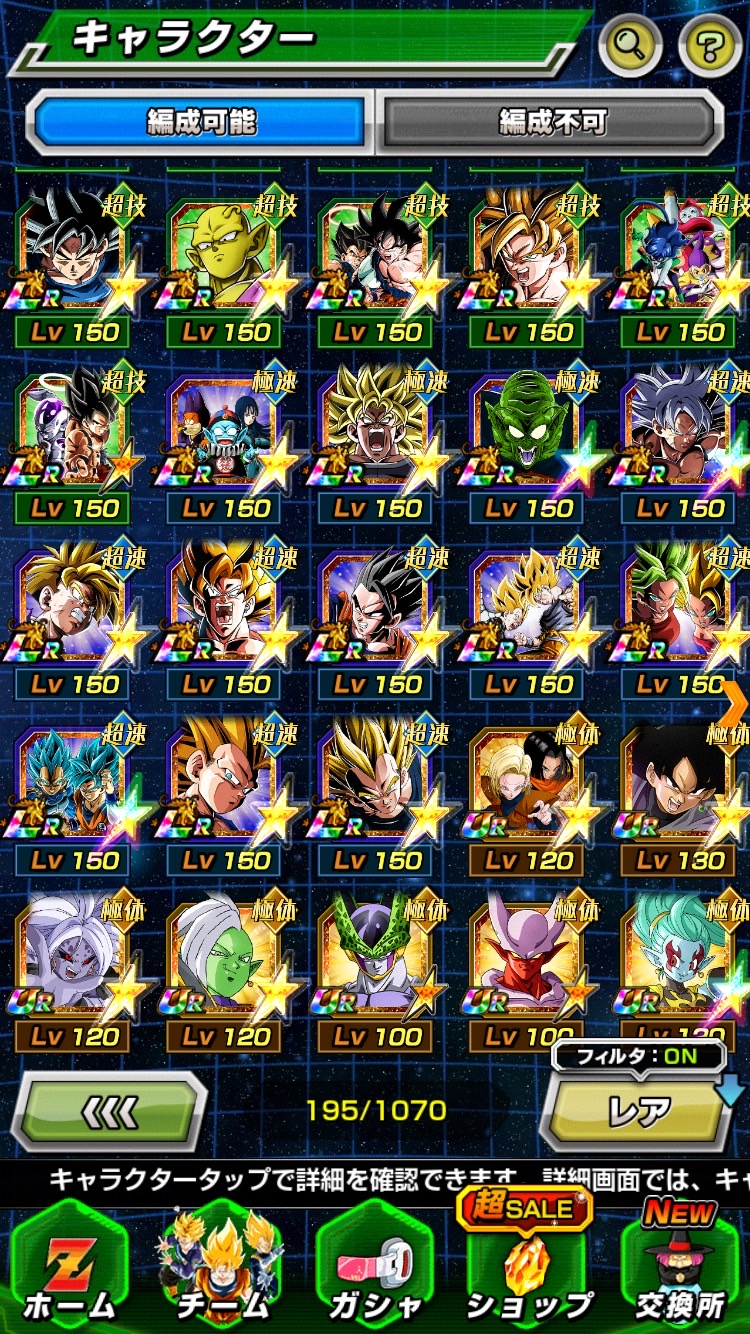Open the question mark help icon
The image size is (750, 1334).
coord(709,44)
